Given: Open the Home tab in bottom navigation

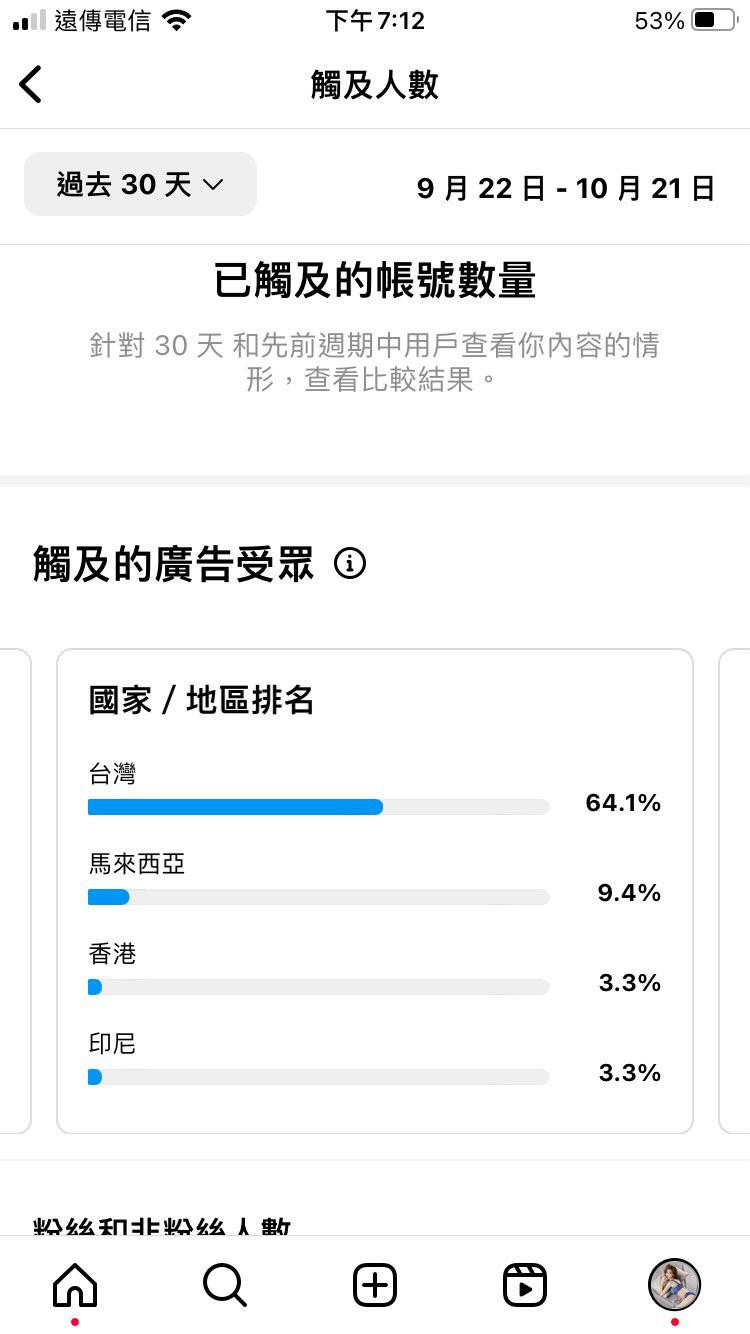Looking at the screenshot, I should pos(75,1285).
